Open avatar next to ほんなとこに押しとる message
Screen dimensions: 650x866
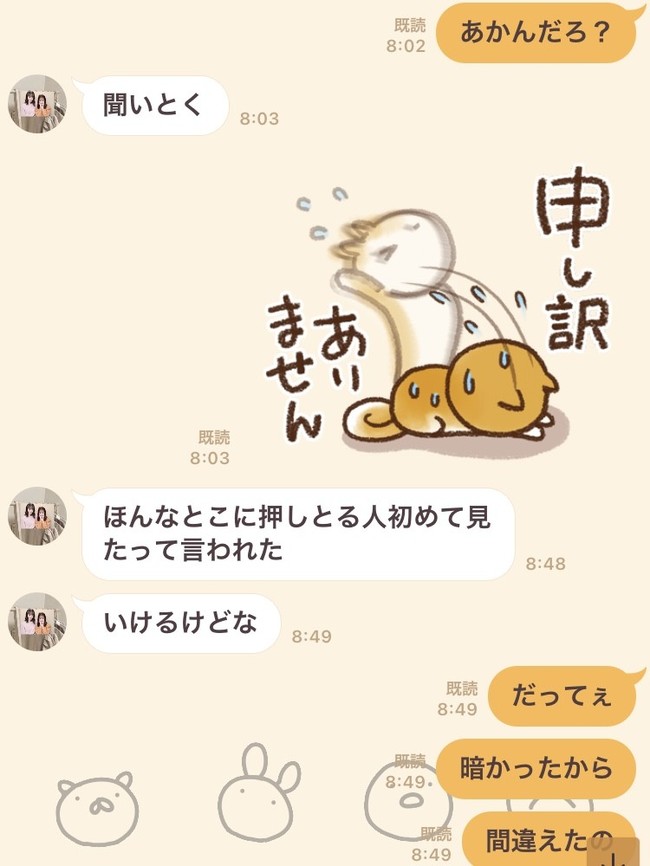tap(38, 516)
